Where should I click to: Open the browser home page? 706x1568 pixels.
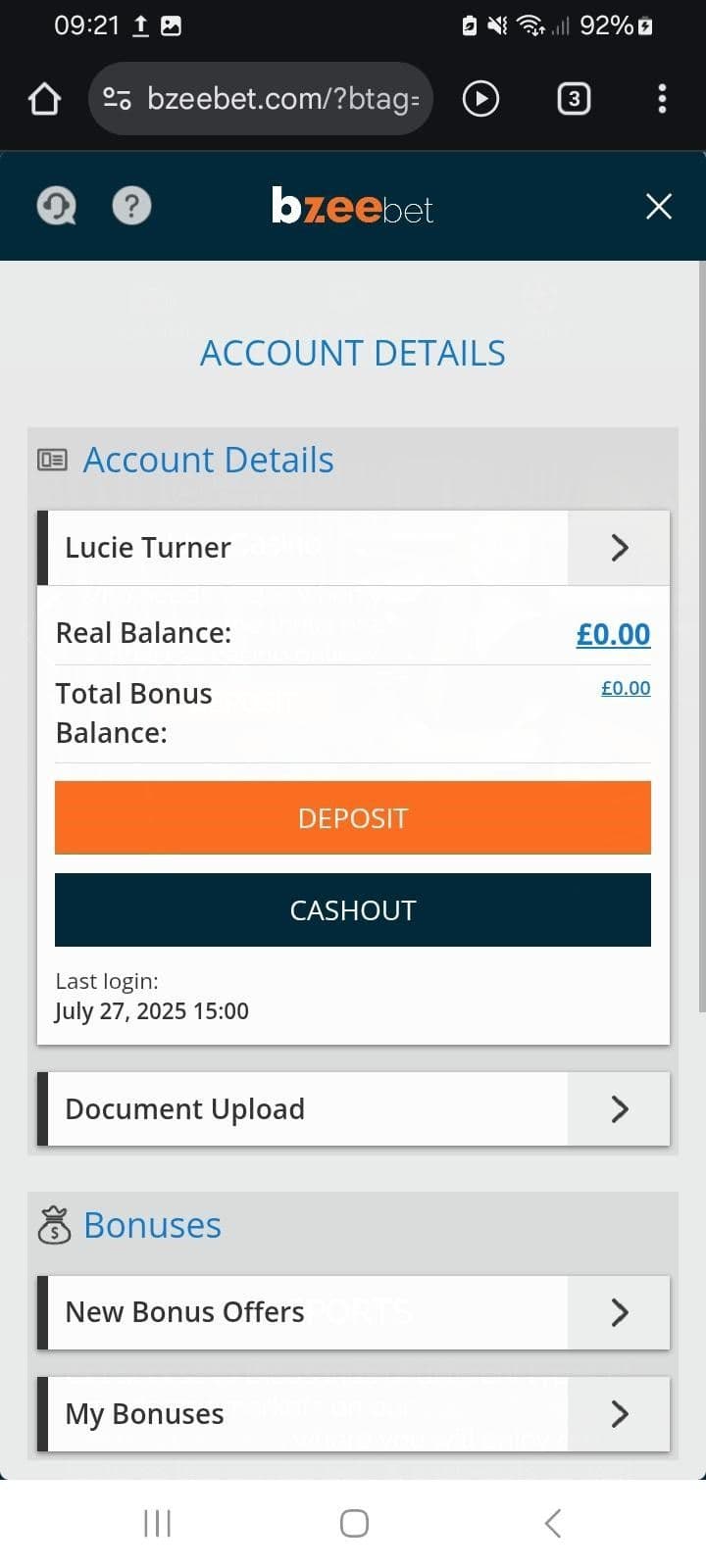[45, 99]
